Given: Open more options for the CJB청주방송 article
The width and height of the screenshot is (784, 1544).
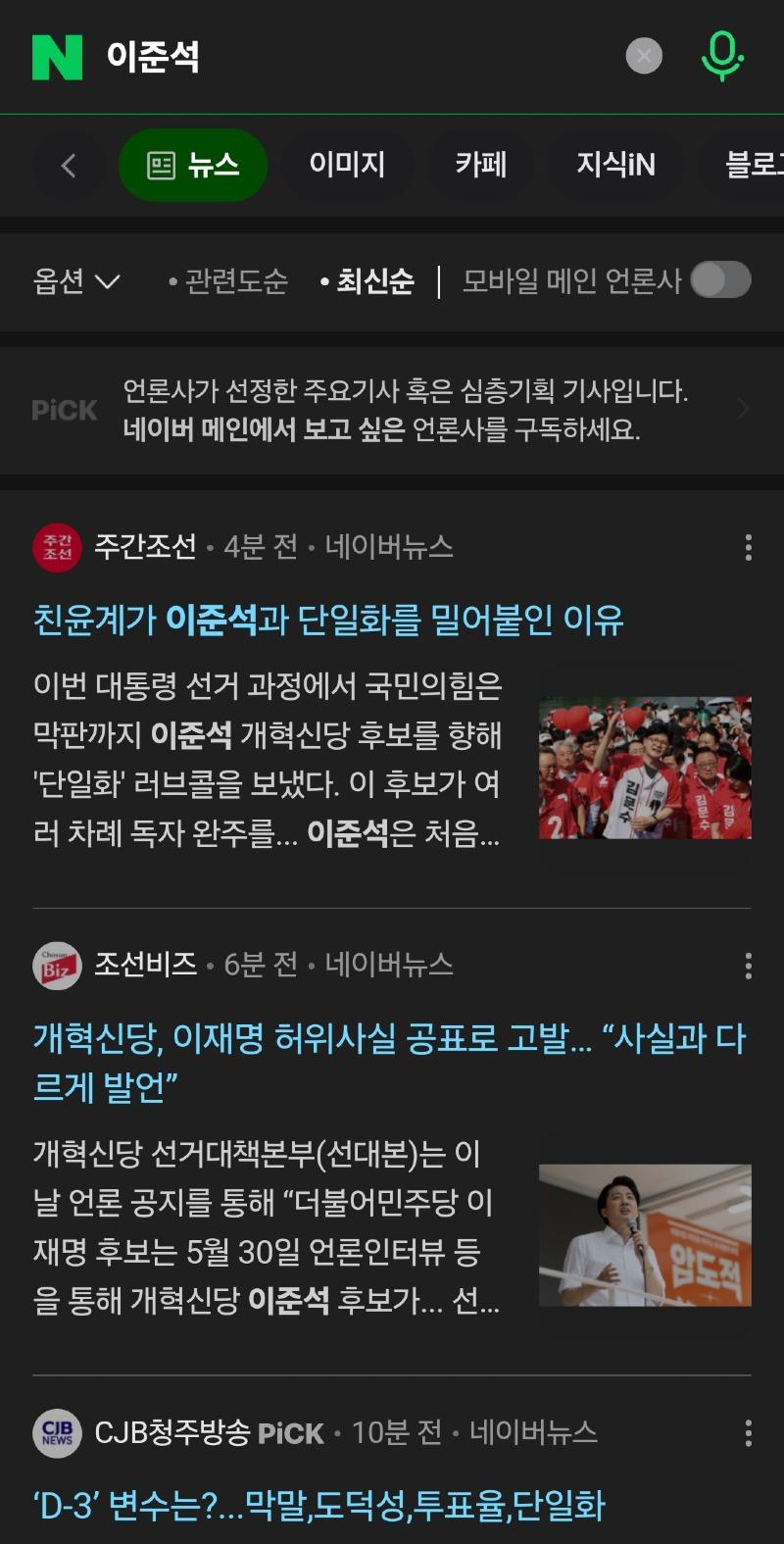Looking at the screenshot, I should tap(748, 1433).
